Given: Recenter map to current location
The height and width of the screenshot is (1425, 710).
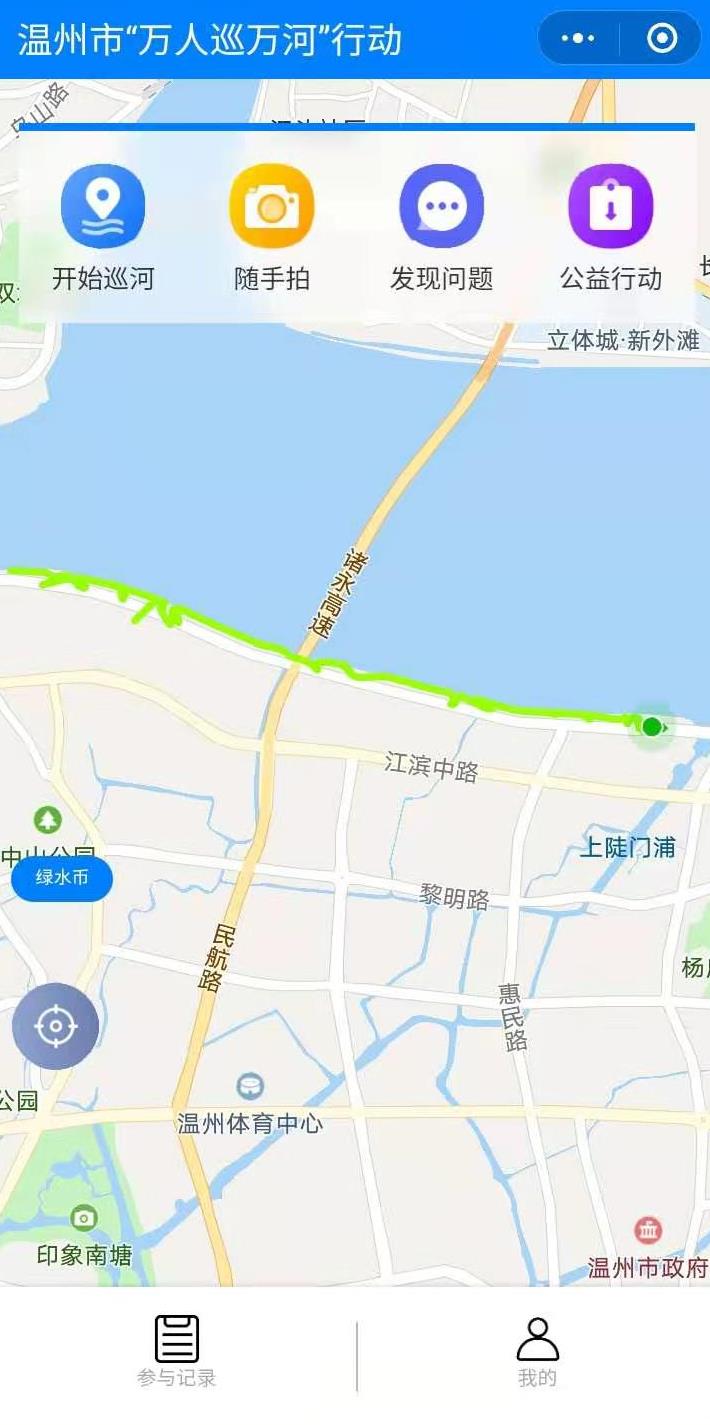Looking at the screenshot, I should pyautogui.click(x=55, y=1026).
